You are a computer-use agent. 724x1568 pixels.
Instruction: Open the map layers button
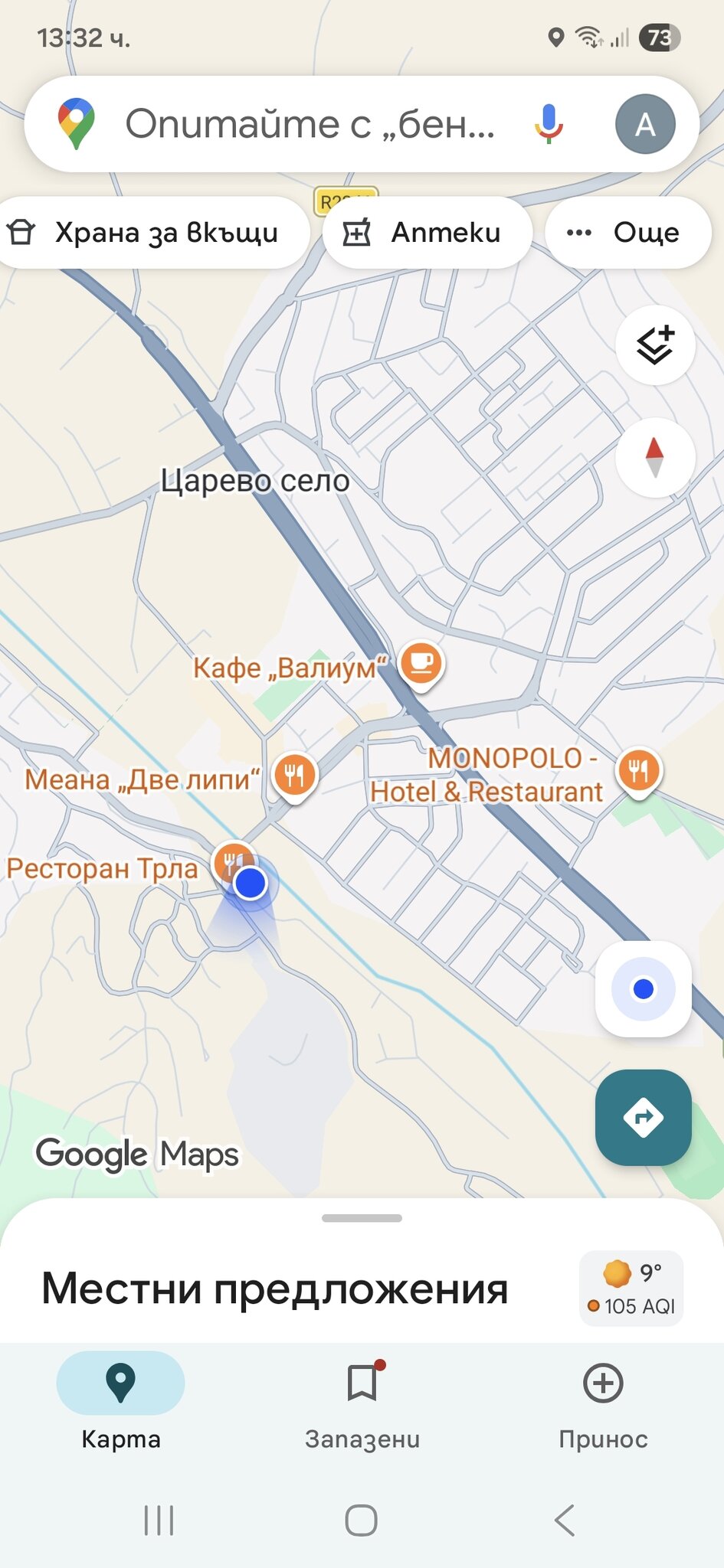[x=655, y=345]
